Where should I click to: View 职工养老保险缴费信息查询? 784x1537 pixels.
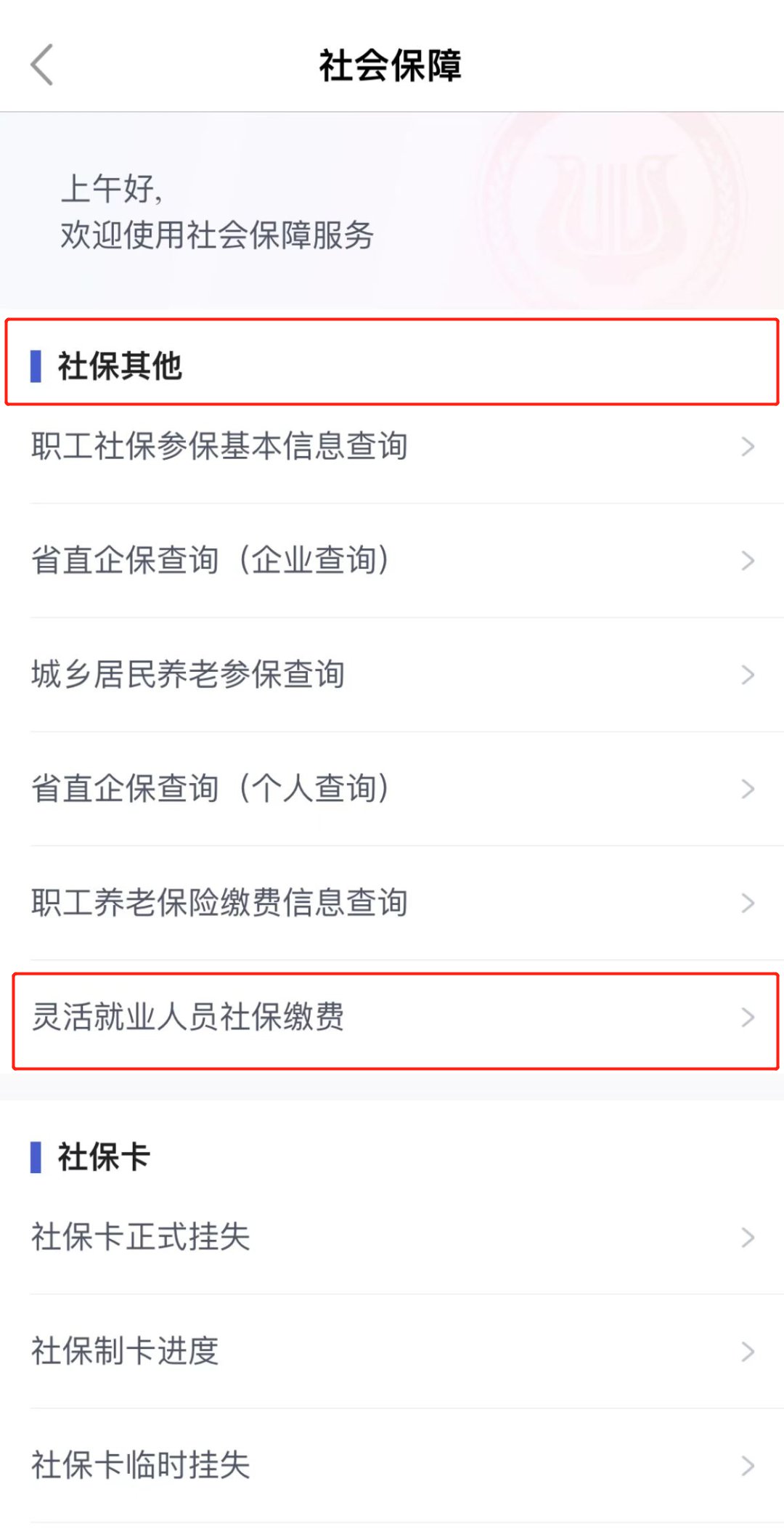(392, 902)
